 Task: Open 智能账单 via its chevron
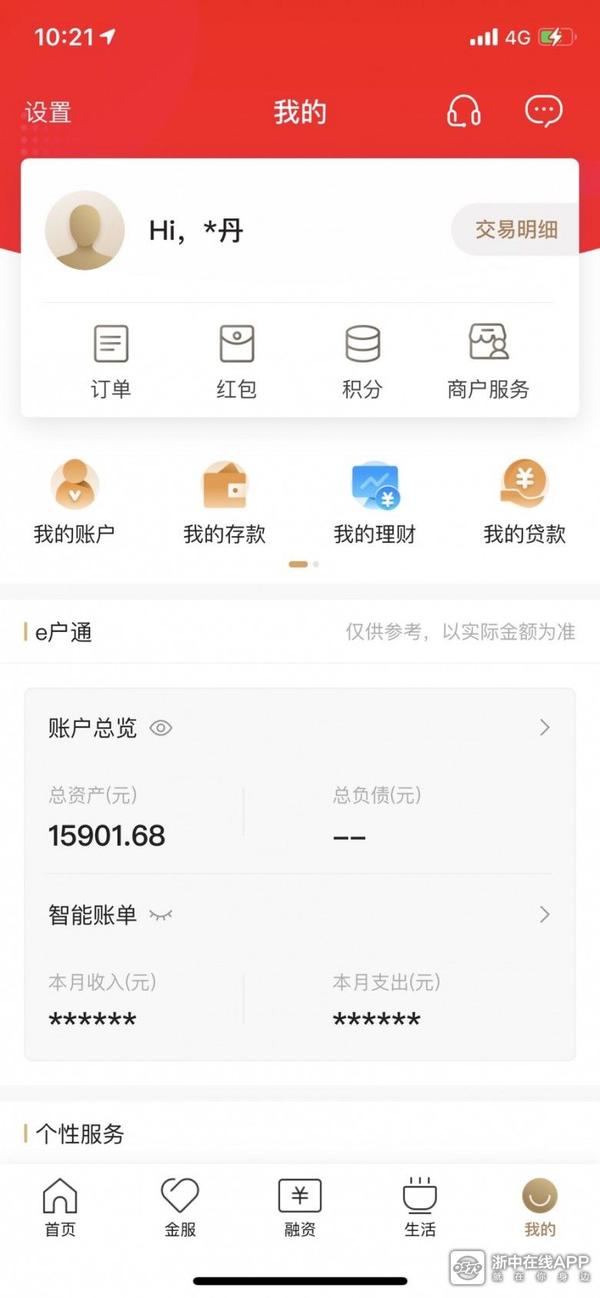coord(545,914)
